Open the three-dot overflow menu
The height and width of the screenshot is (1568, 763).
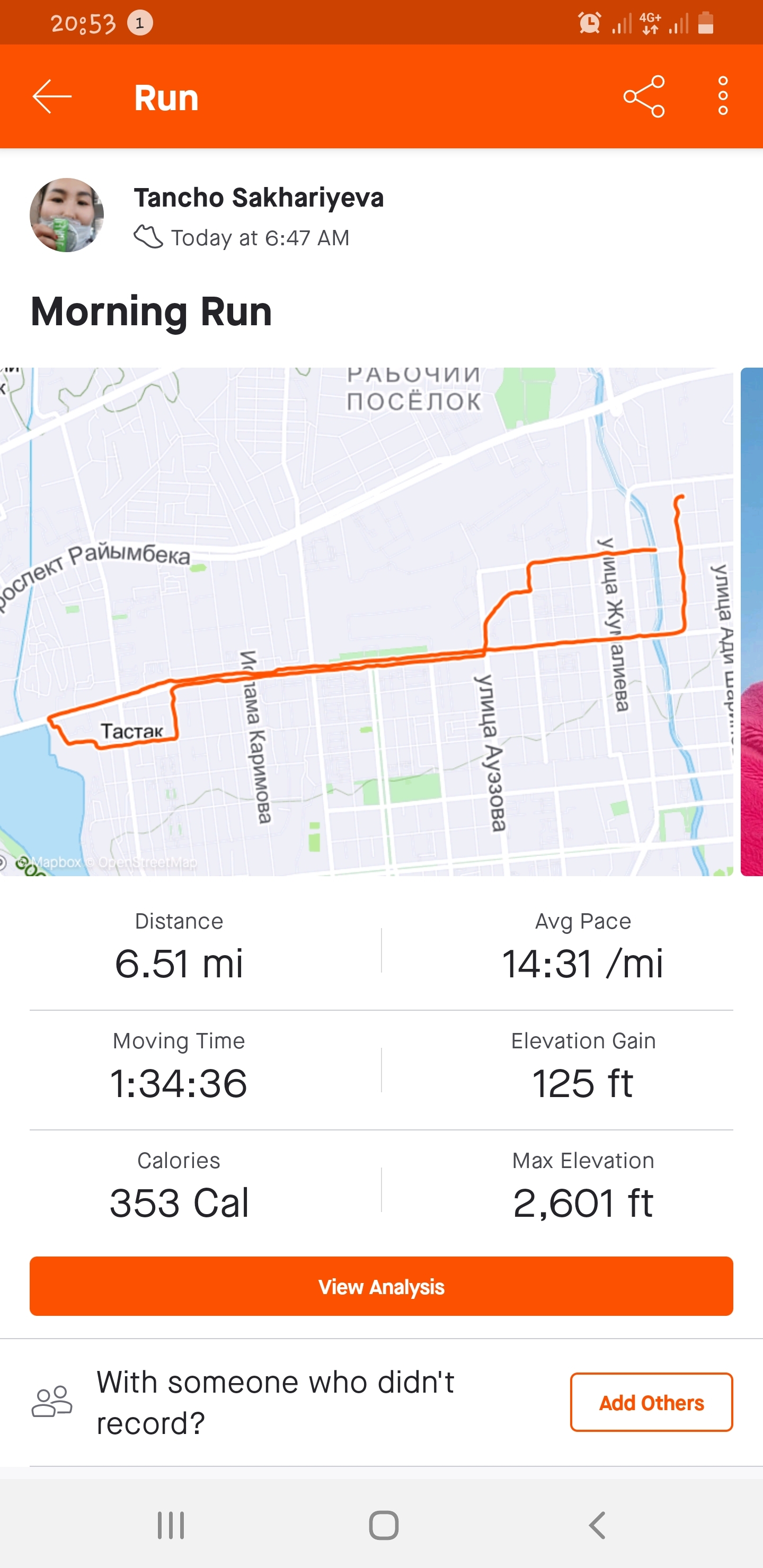point(722,96)
